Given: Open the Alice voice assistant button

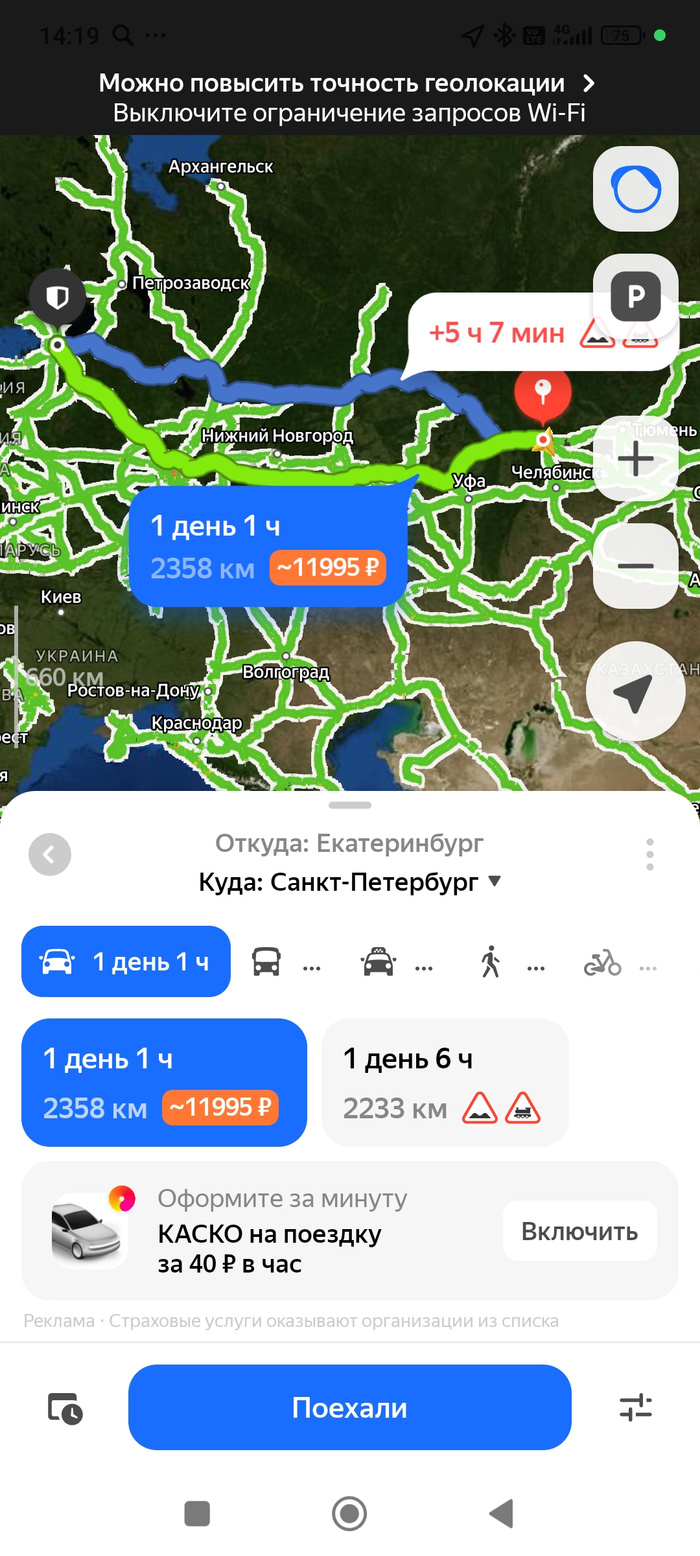Looking at the screenshot, I should click(635, 189).
